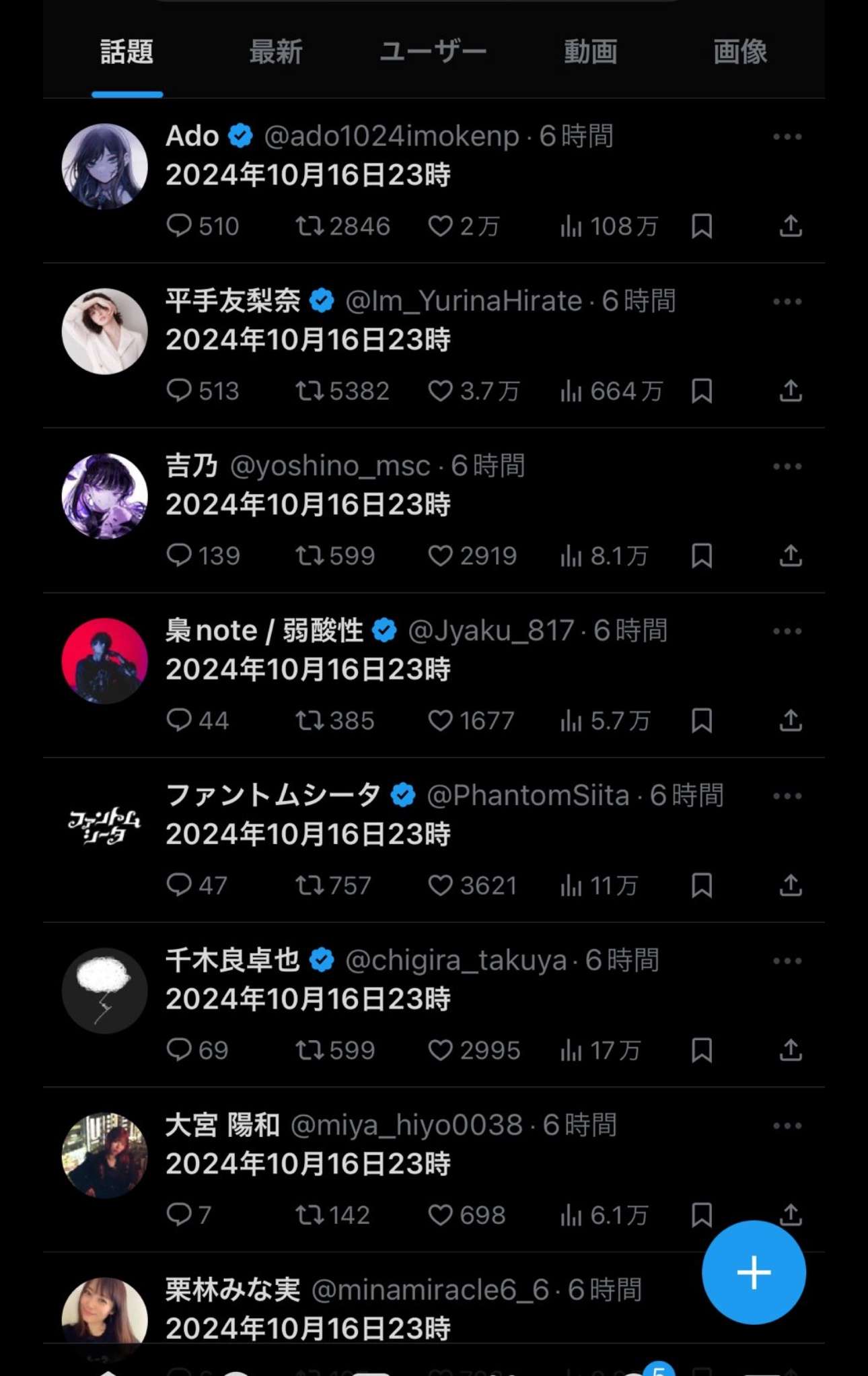Repost ファントムシータ's tweet
The height and width of the screenshot is (1376, 868).
point(310,886)
